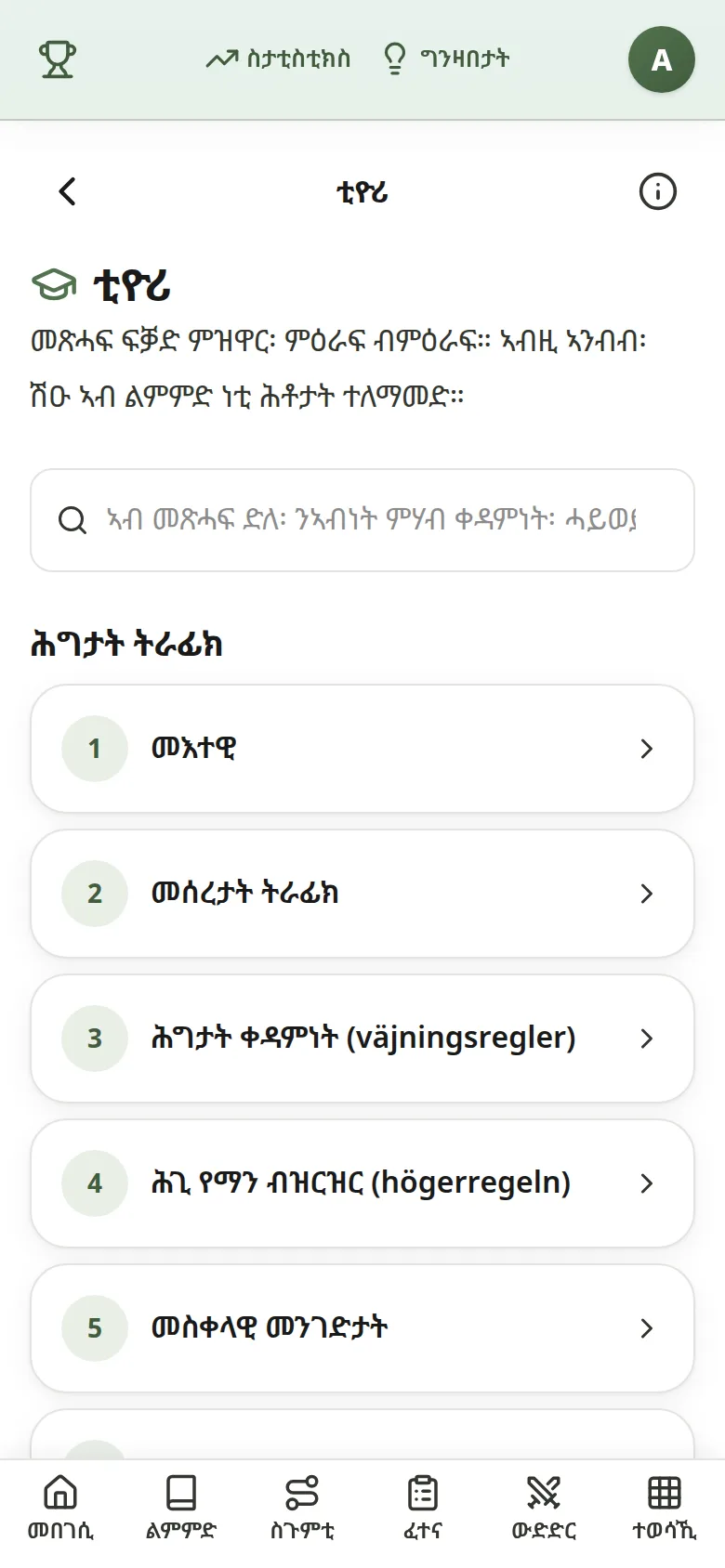
Task: Open chapter 4 about högerregeln
Action: click(x=362, y=1183)
